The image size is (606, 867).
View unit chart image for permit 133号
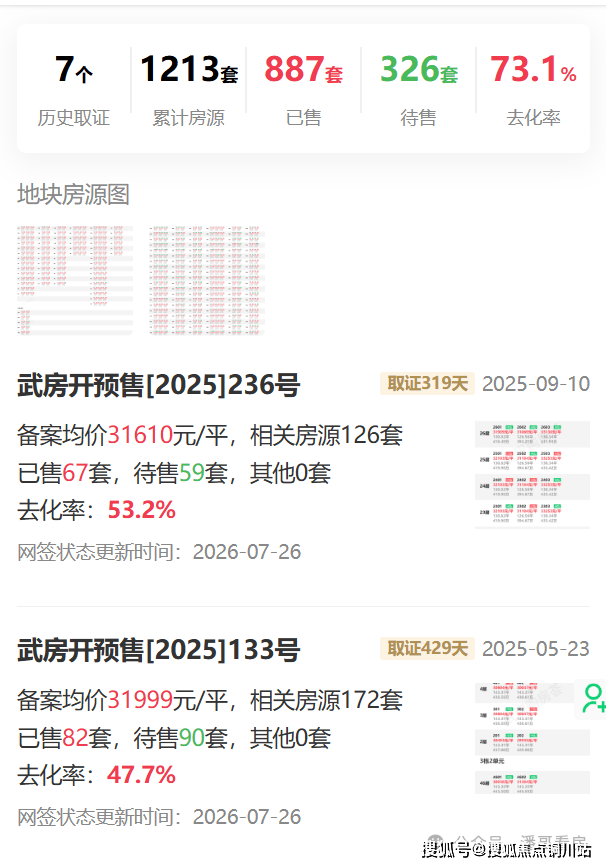coord(532,740)
